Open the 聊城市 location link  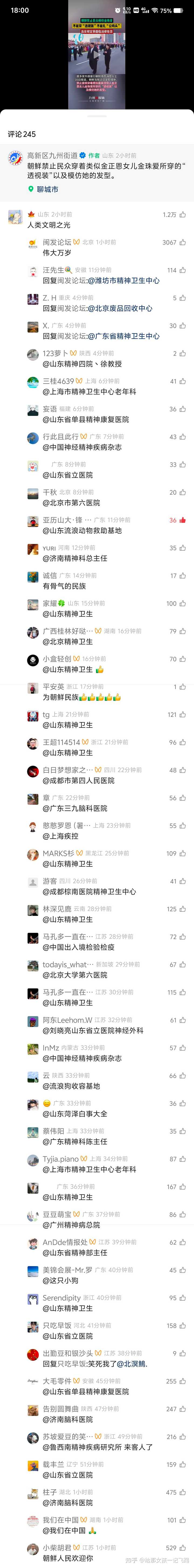[x=47, y=189]
